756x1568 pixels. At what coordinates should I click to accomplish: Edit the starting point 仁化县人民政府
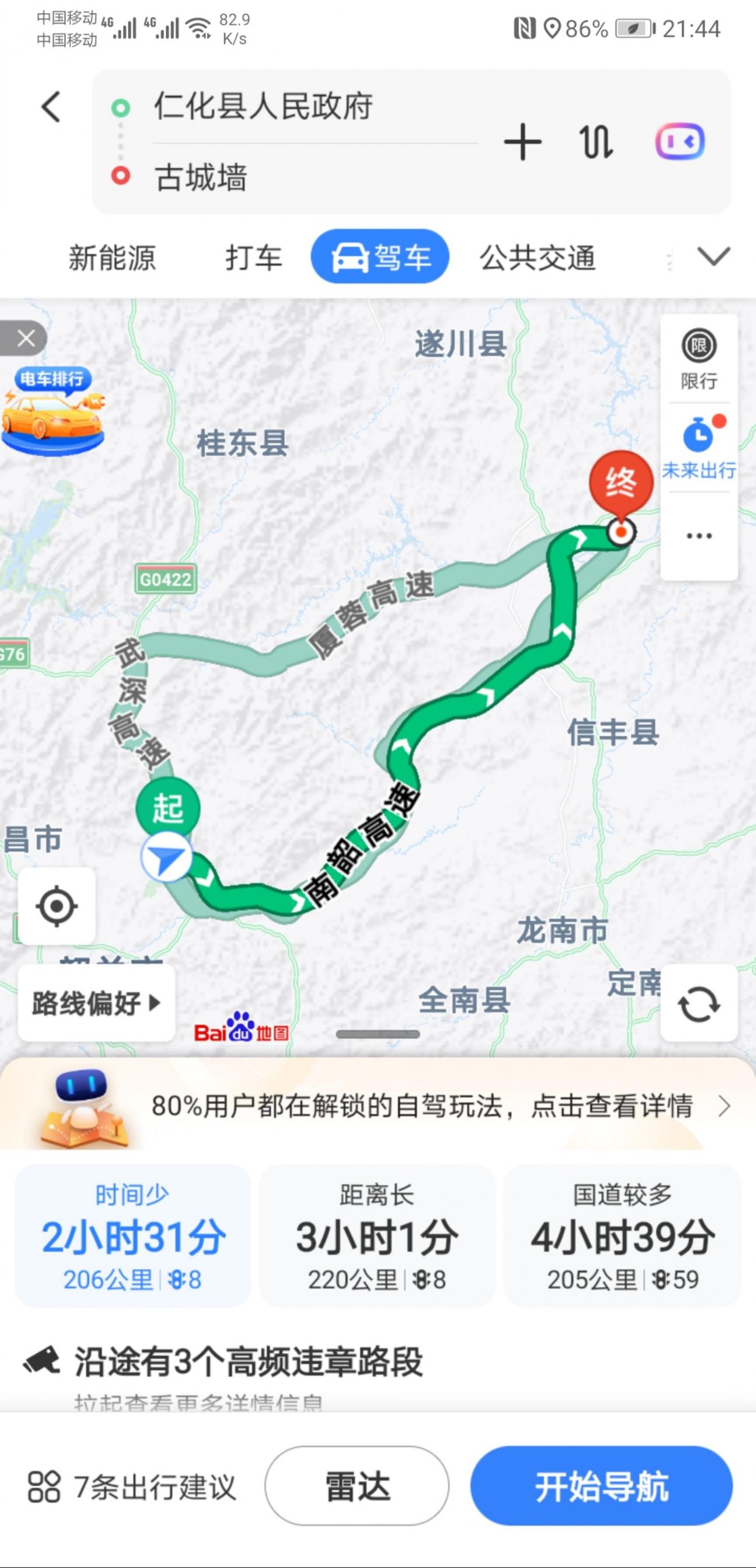[x=263, y=106]
